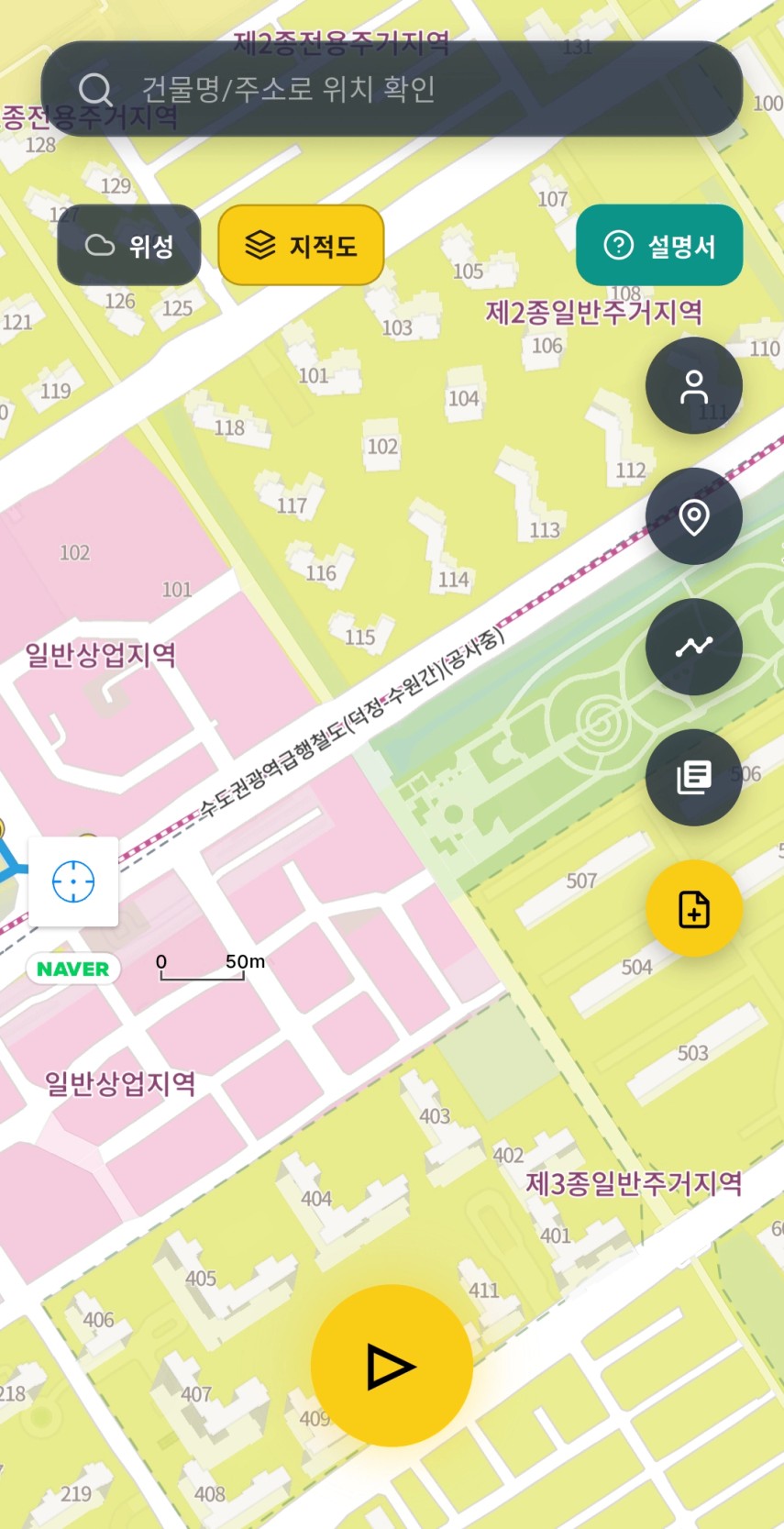Screen dimensions: 784x1529
Task: Open the line graph route button
Action: (x=694, y=647)
